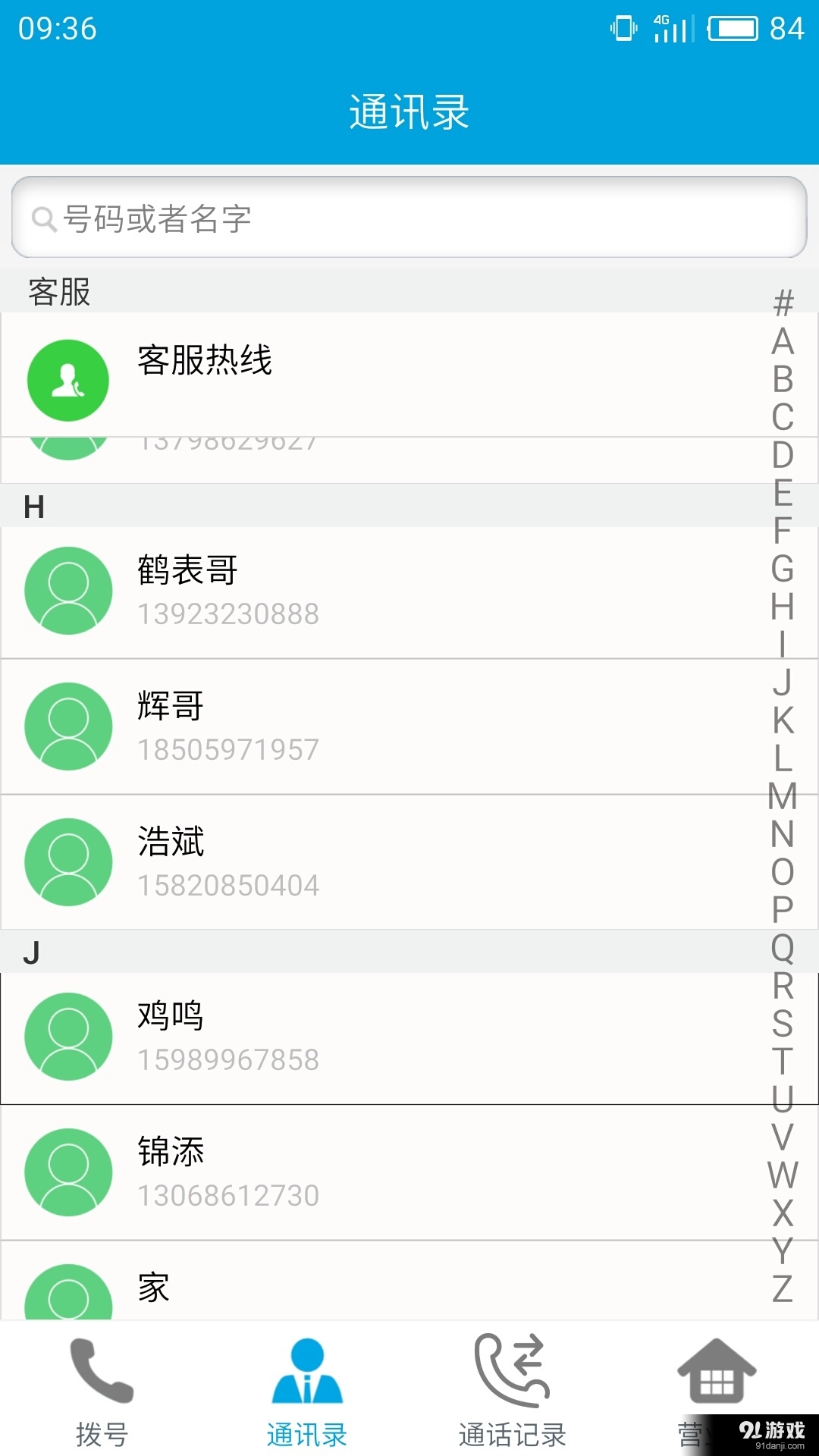
Task: Open contact 浩斌
Action: [x=303, y=861]
